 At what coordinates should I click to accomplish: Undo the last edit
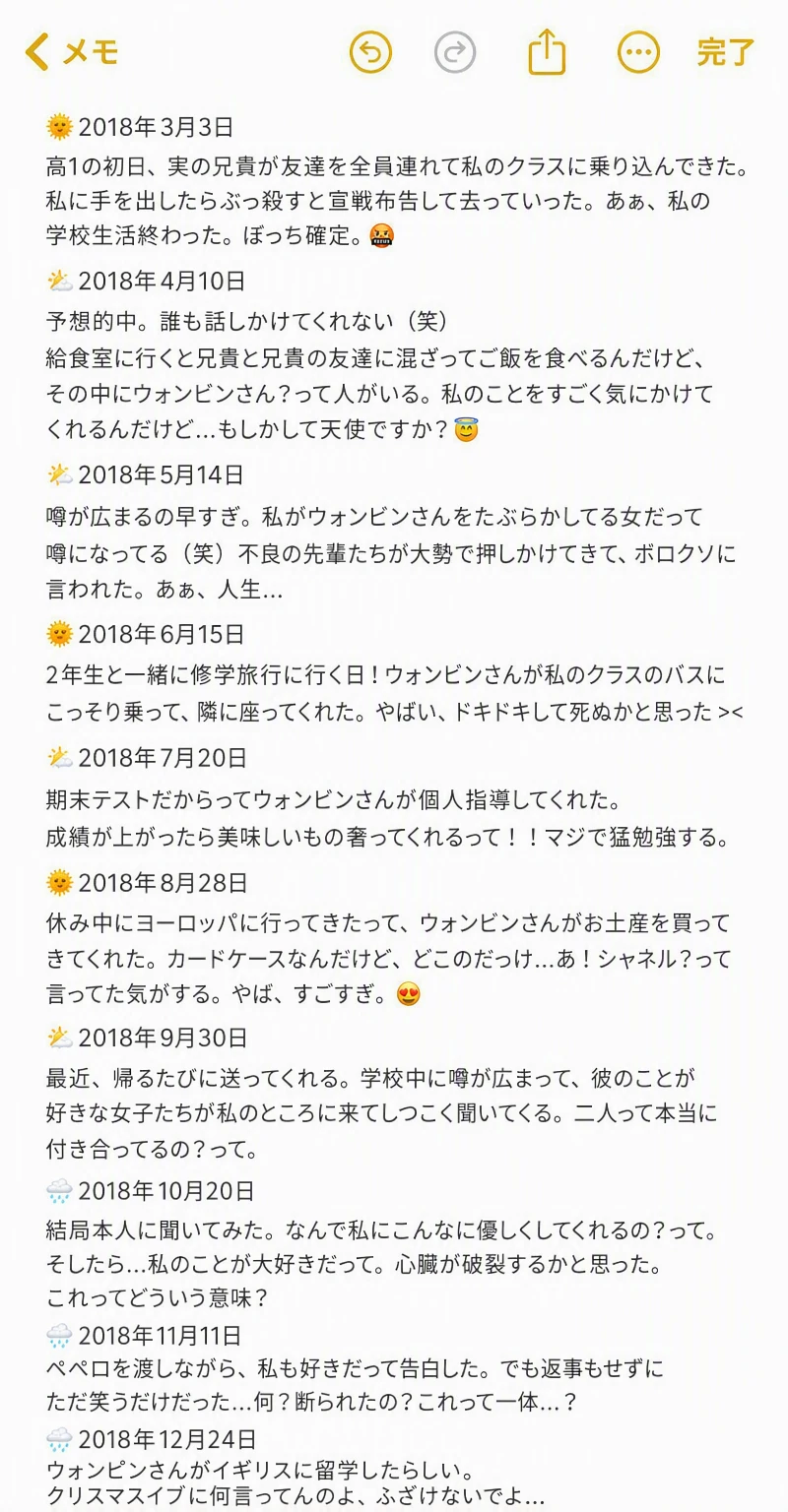pos(370,52)
